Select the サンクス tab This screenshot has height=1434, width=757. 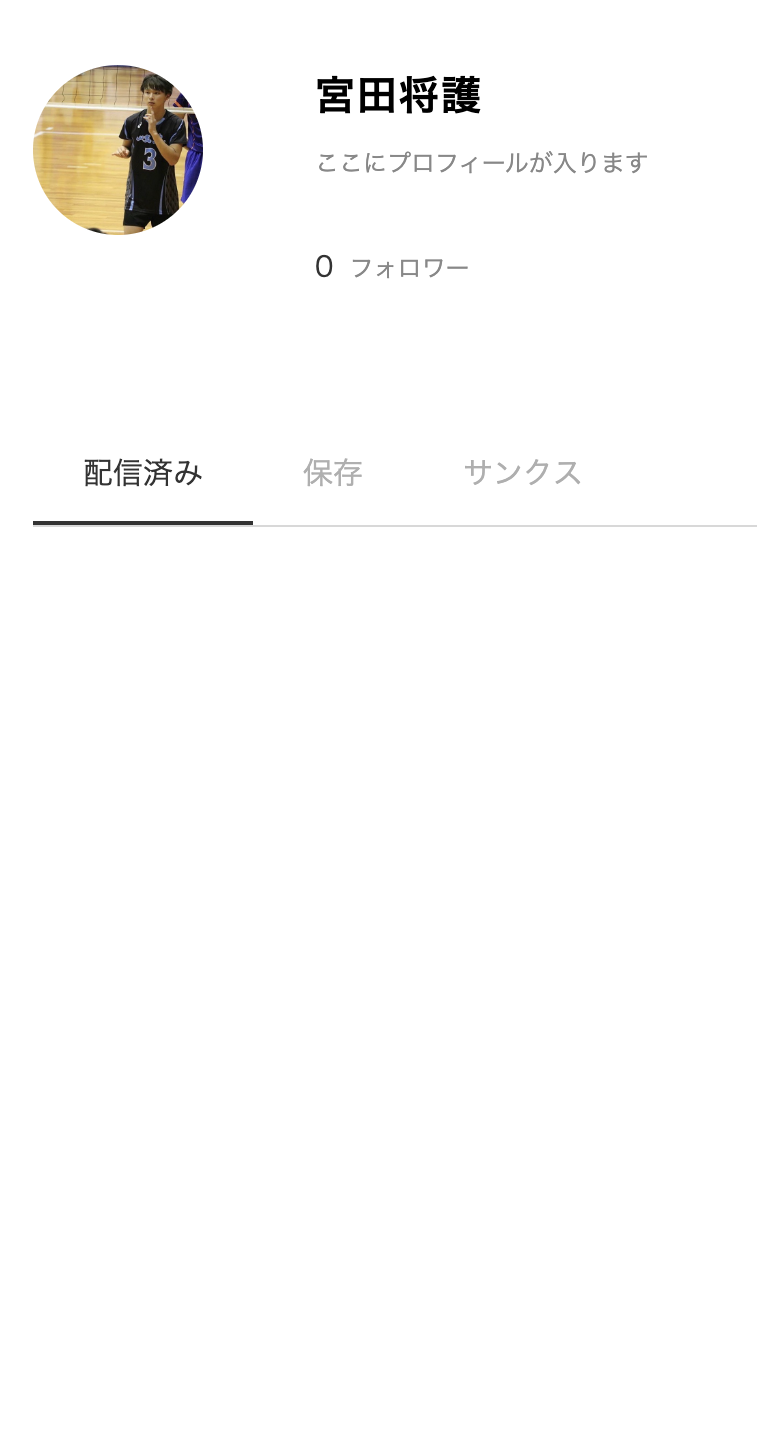[522, 473]
